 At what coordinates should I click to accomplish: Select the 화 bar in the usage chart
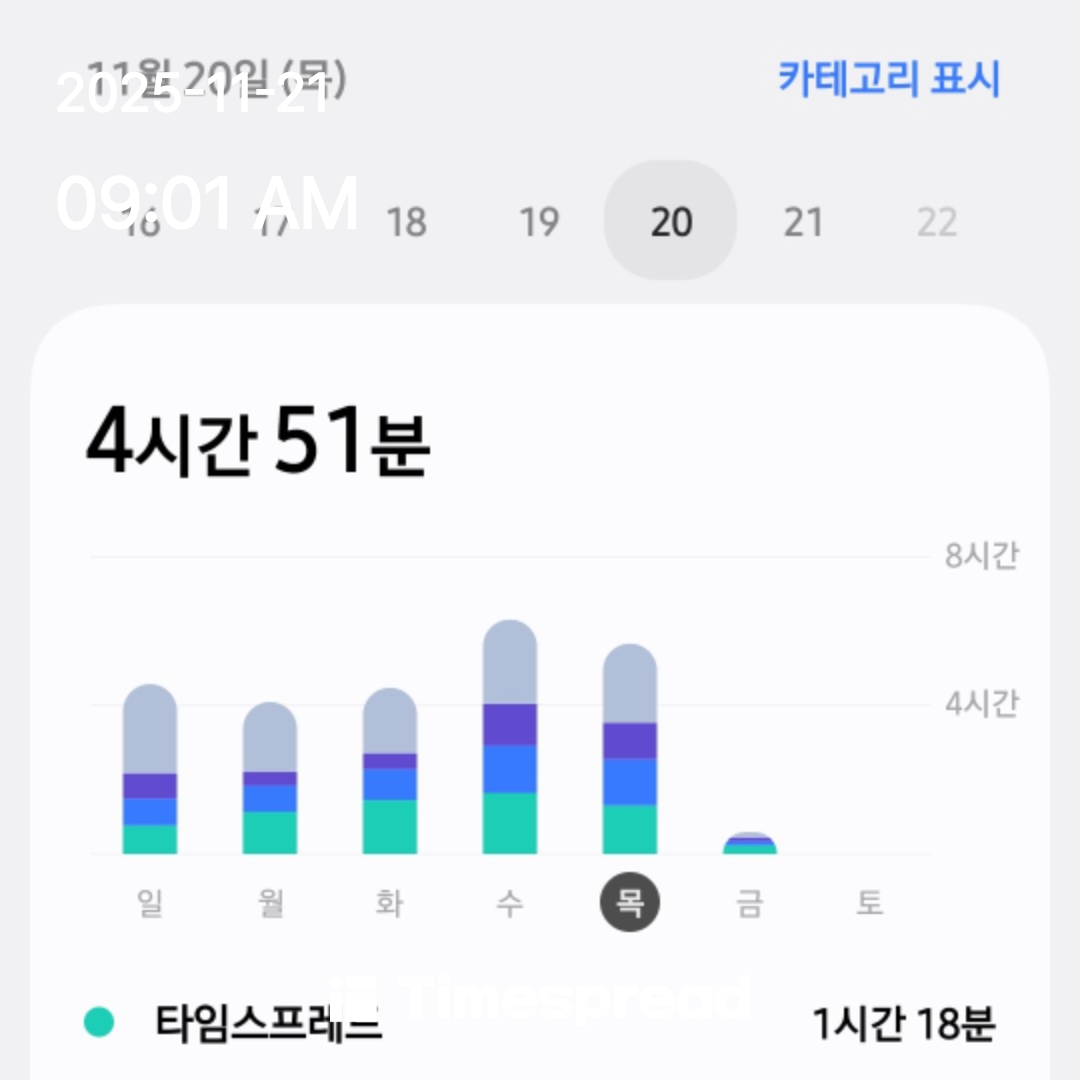point(390,772)
